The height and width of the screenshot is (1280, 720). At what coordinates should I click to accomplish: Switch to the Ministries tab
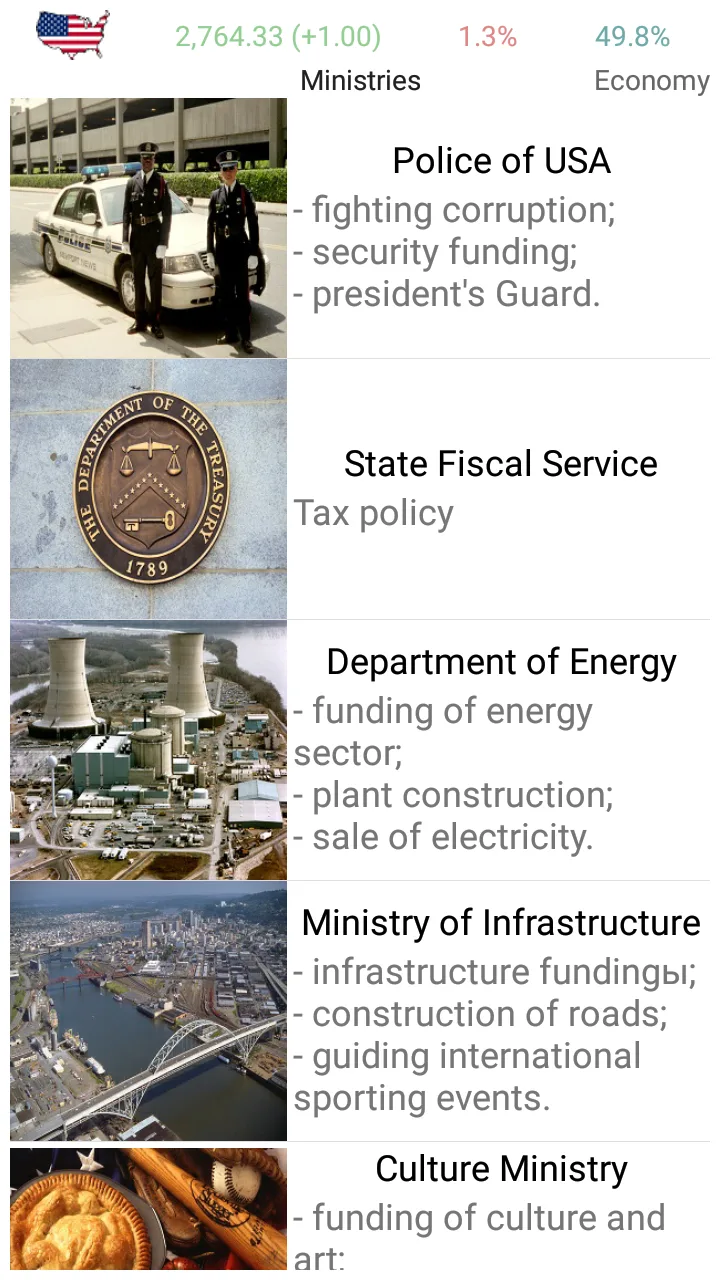click(x=360, y=81)
